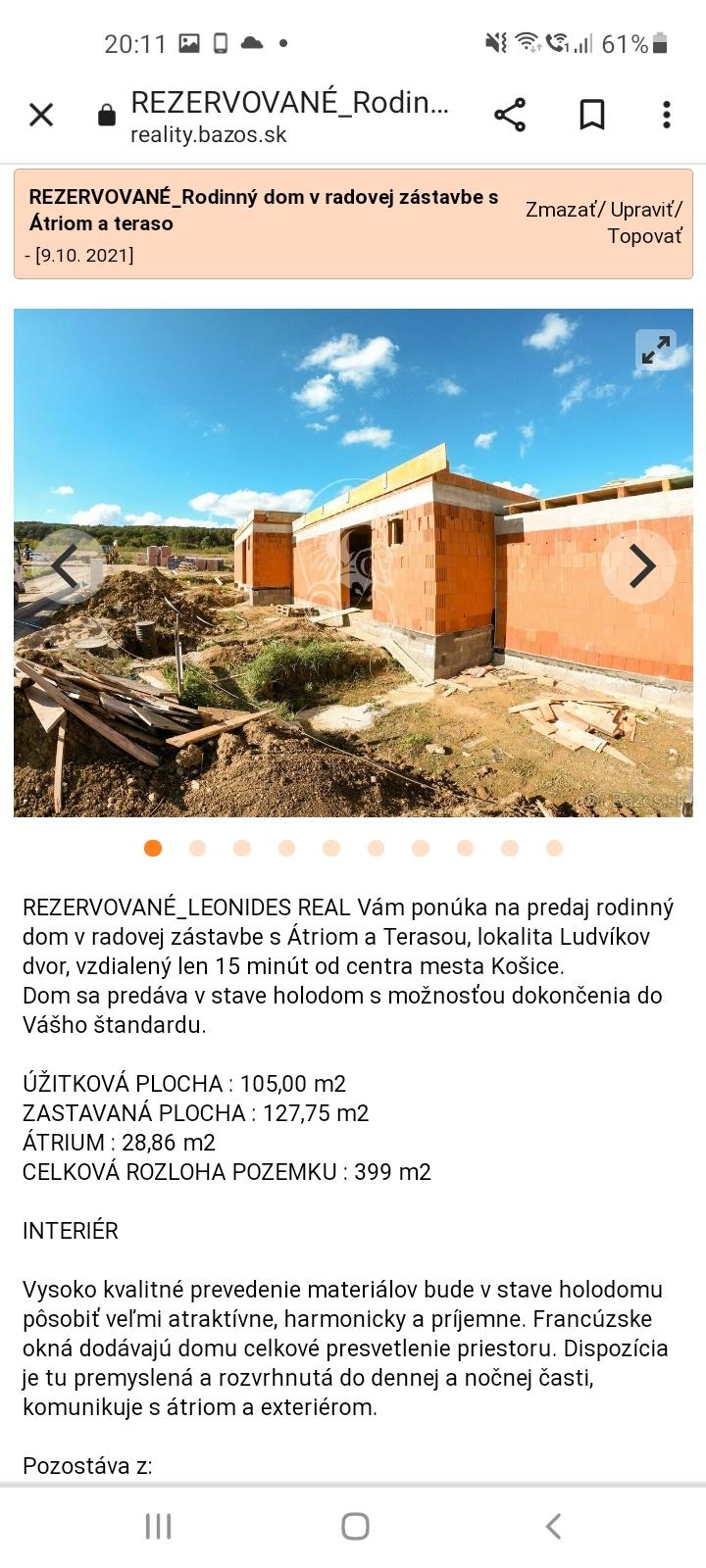Expand the photo to fullscreen
706x1568 pixels.
[x=655, y=350]
